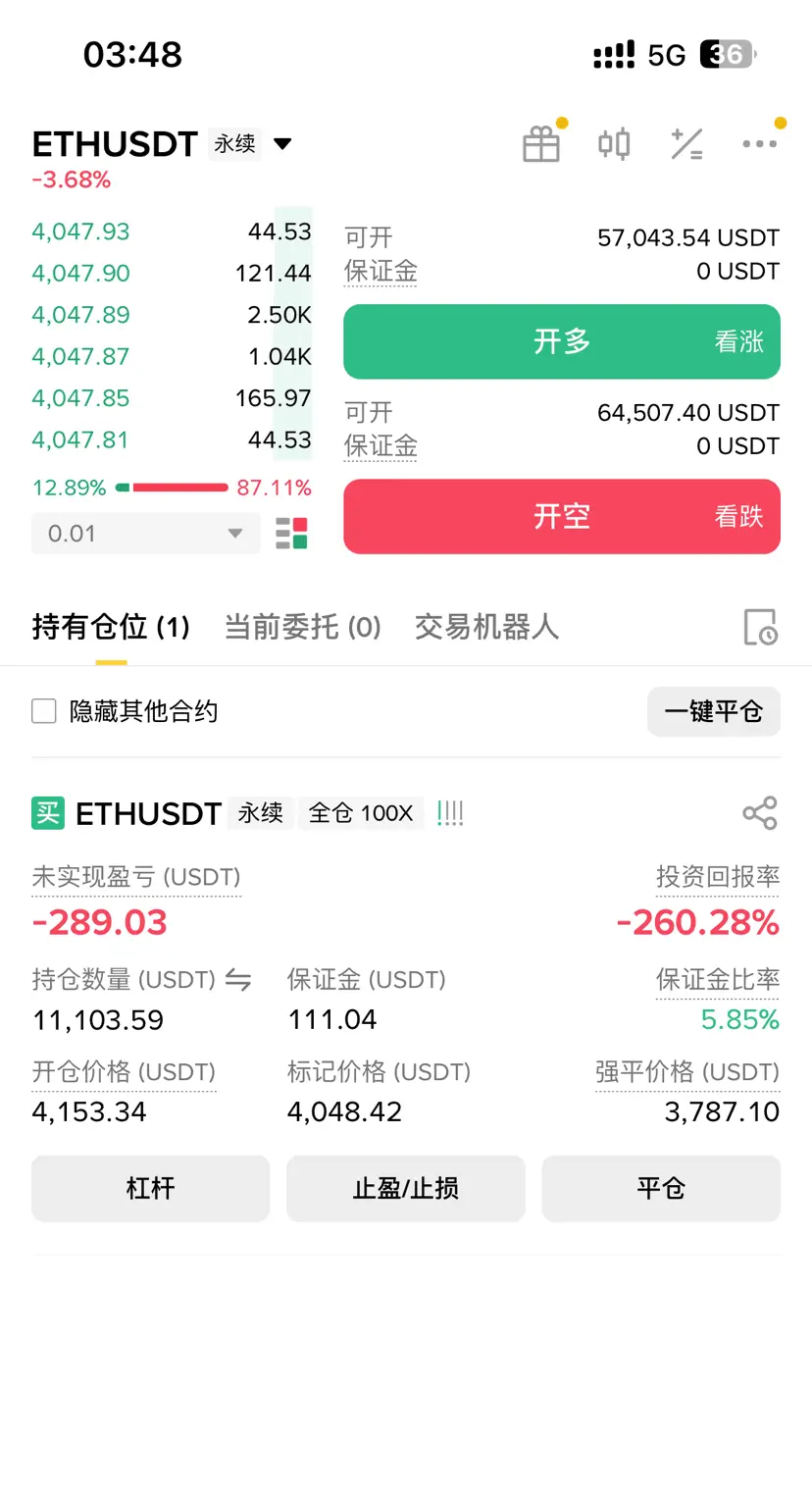Change the 0.01 price precision dropdown
The image size is (812, 1494).
(145, 534)
